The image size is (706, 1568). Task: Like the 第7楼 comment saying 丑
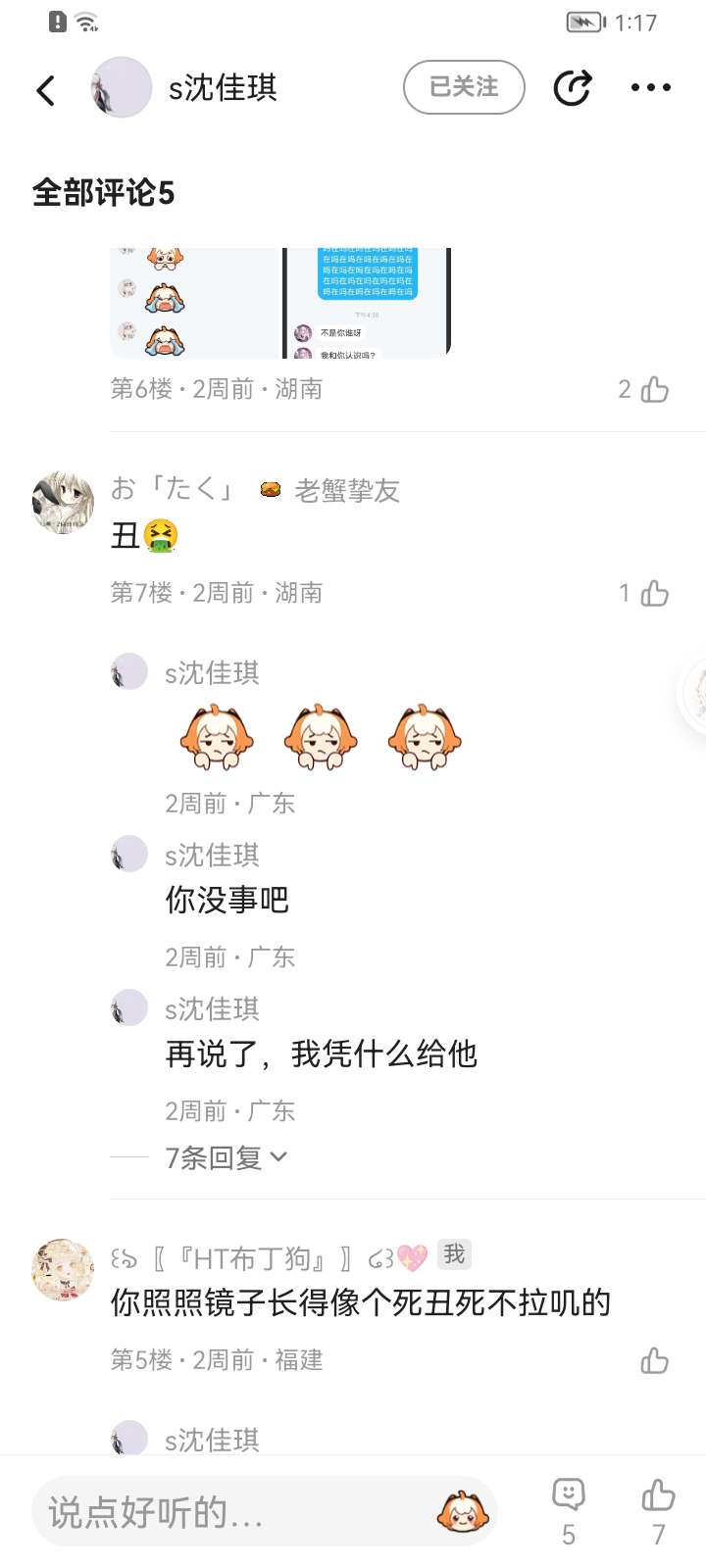coord(654,593)
